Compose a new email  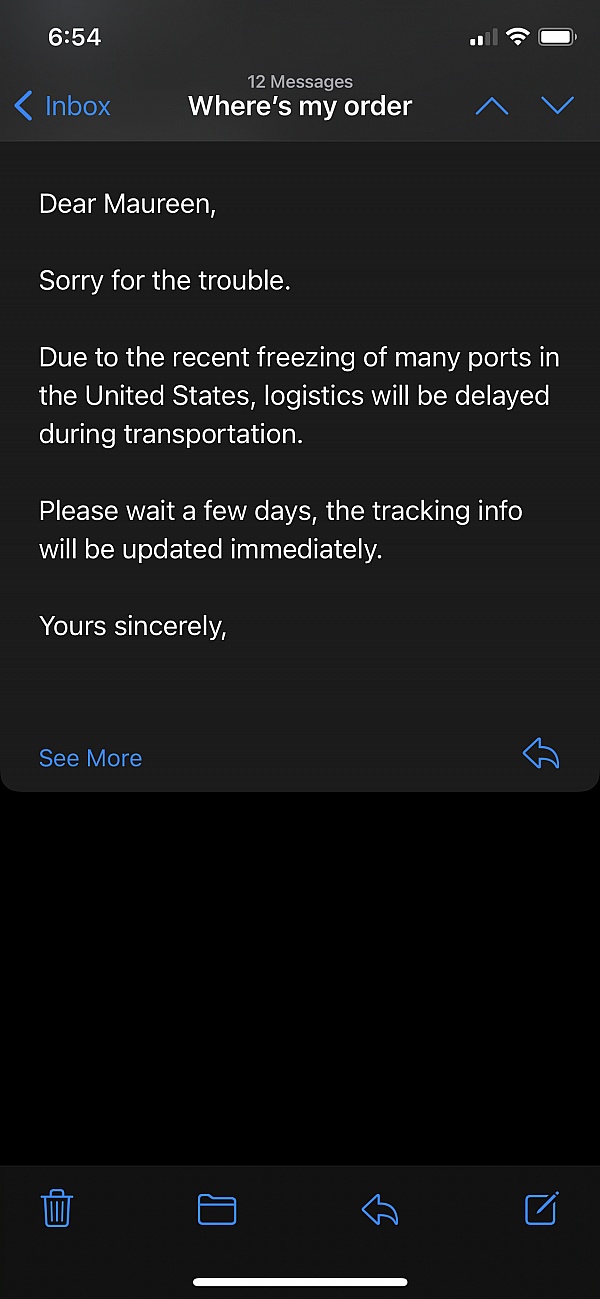[x=542, y=1208]
